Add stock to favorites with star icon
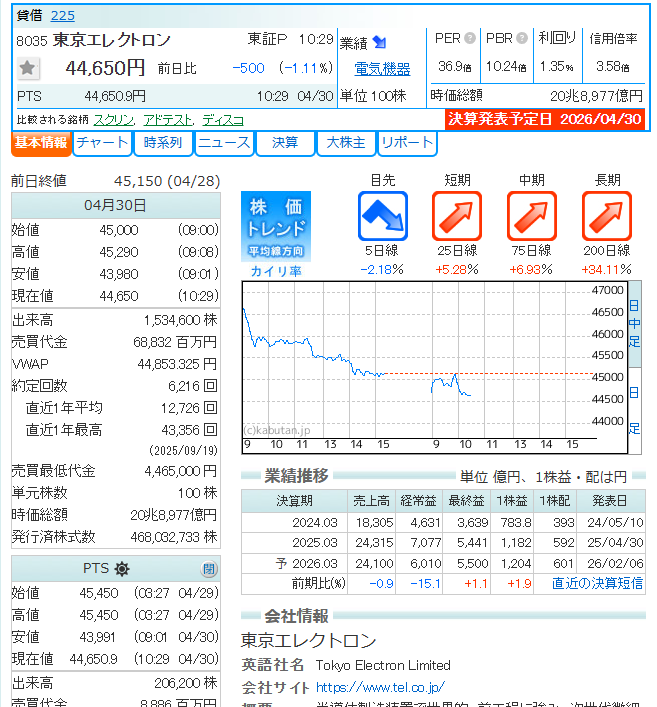 click(x=28, y=68)
